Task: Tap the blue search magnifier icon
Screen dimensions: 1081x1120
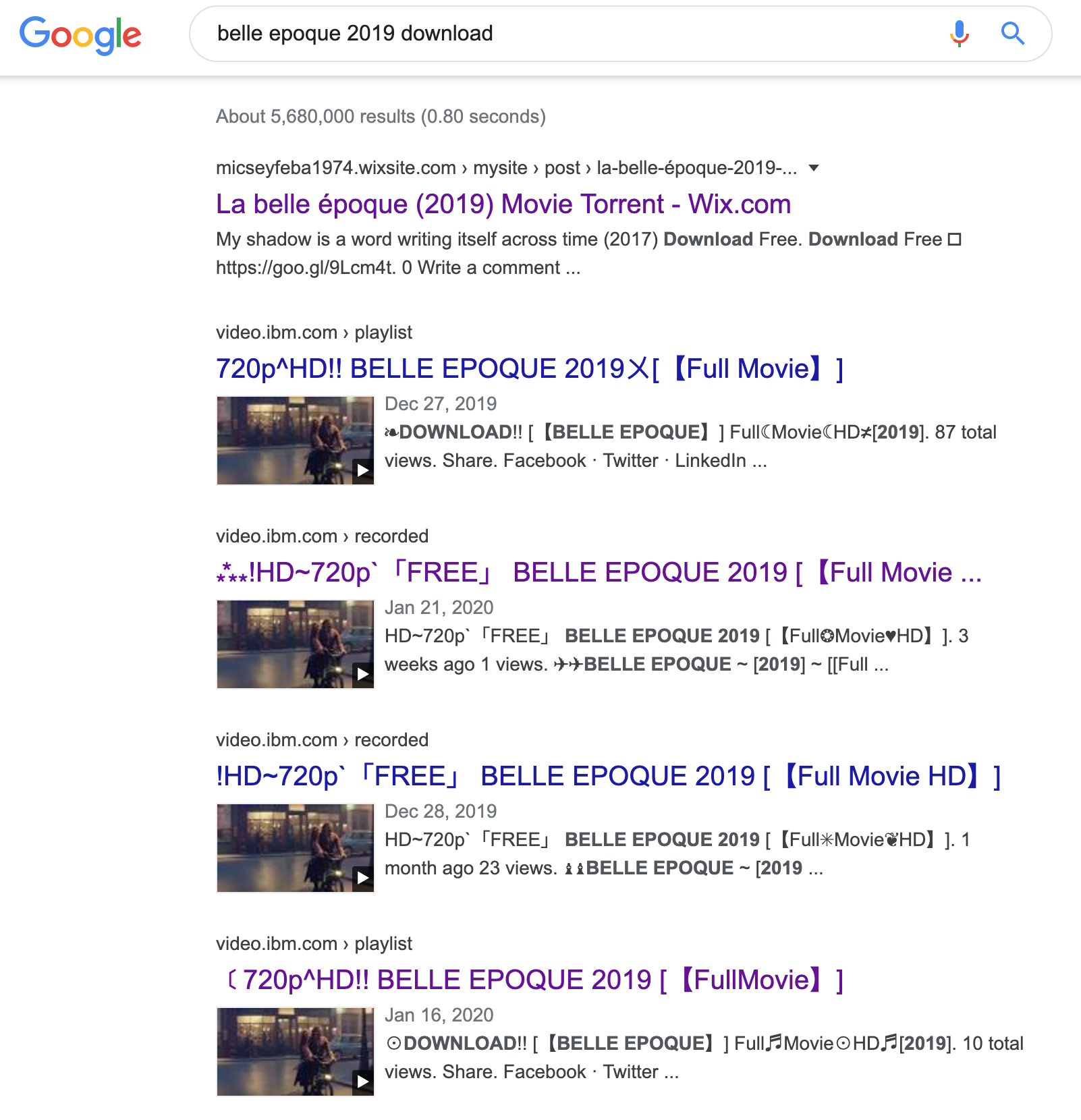Action: point(1012,33)
